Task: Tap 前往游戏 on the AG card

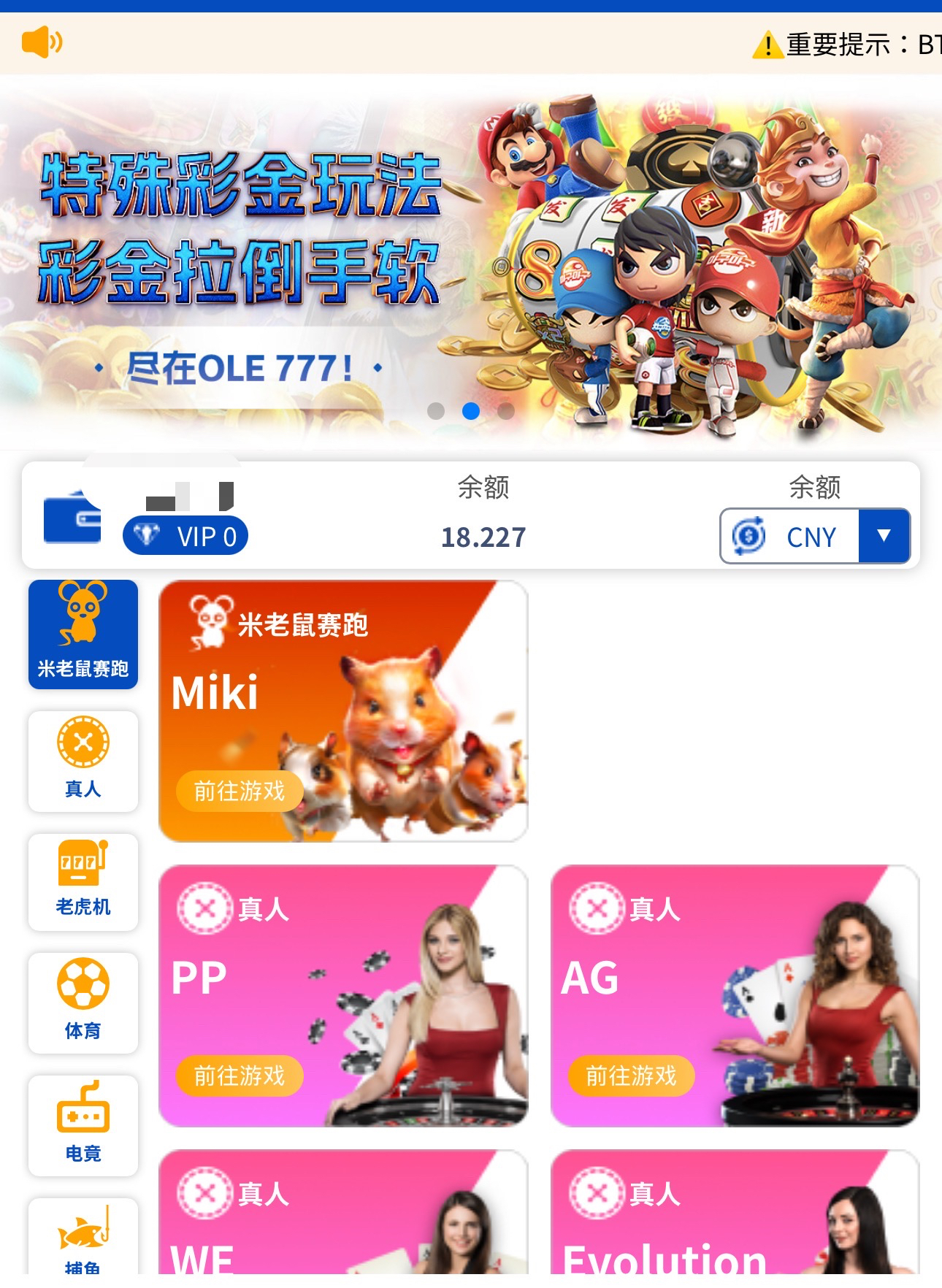Action: tap(631, 1076)
